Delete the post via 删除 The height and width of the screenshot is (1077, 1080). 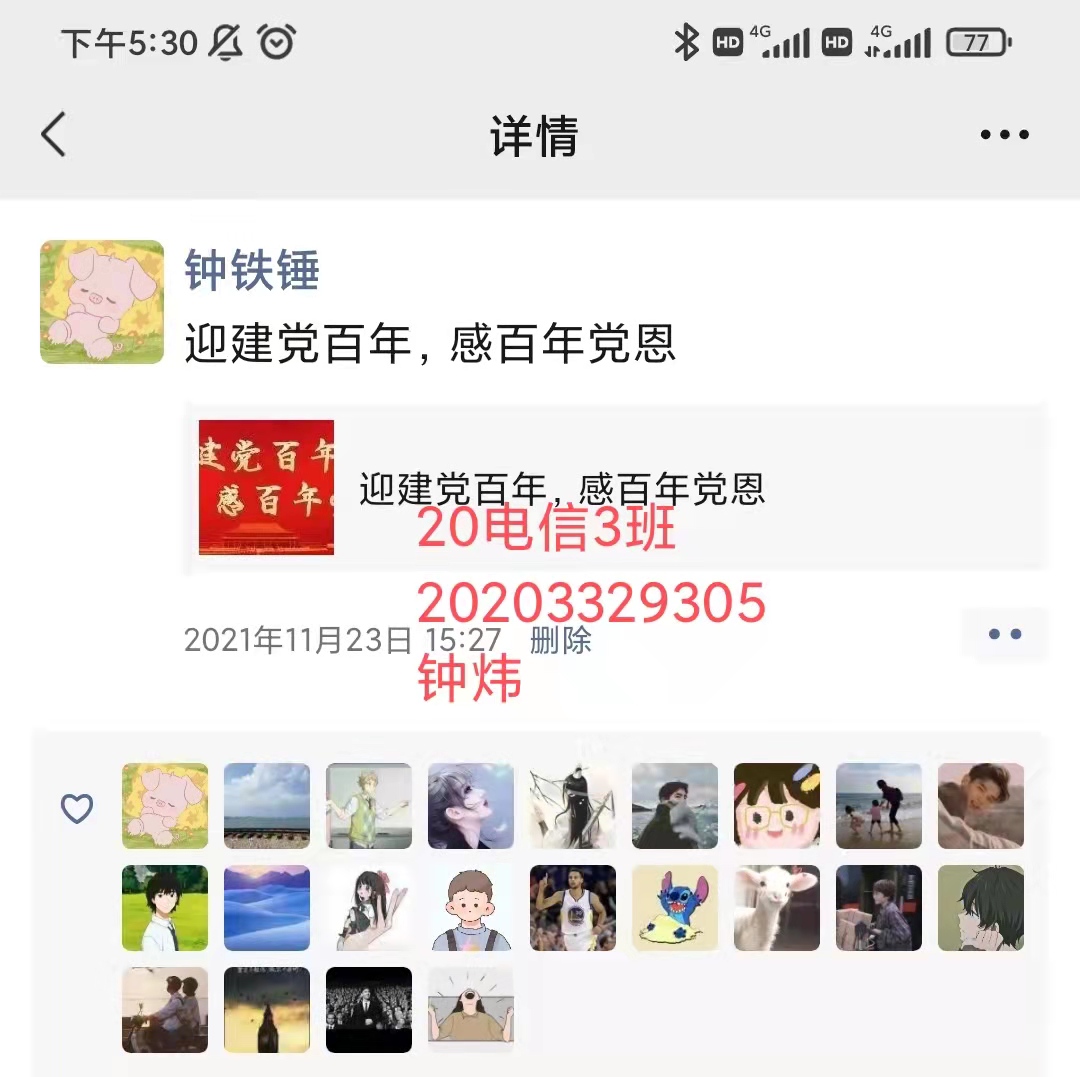[560, 640]
